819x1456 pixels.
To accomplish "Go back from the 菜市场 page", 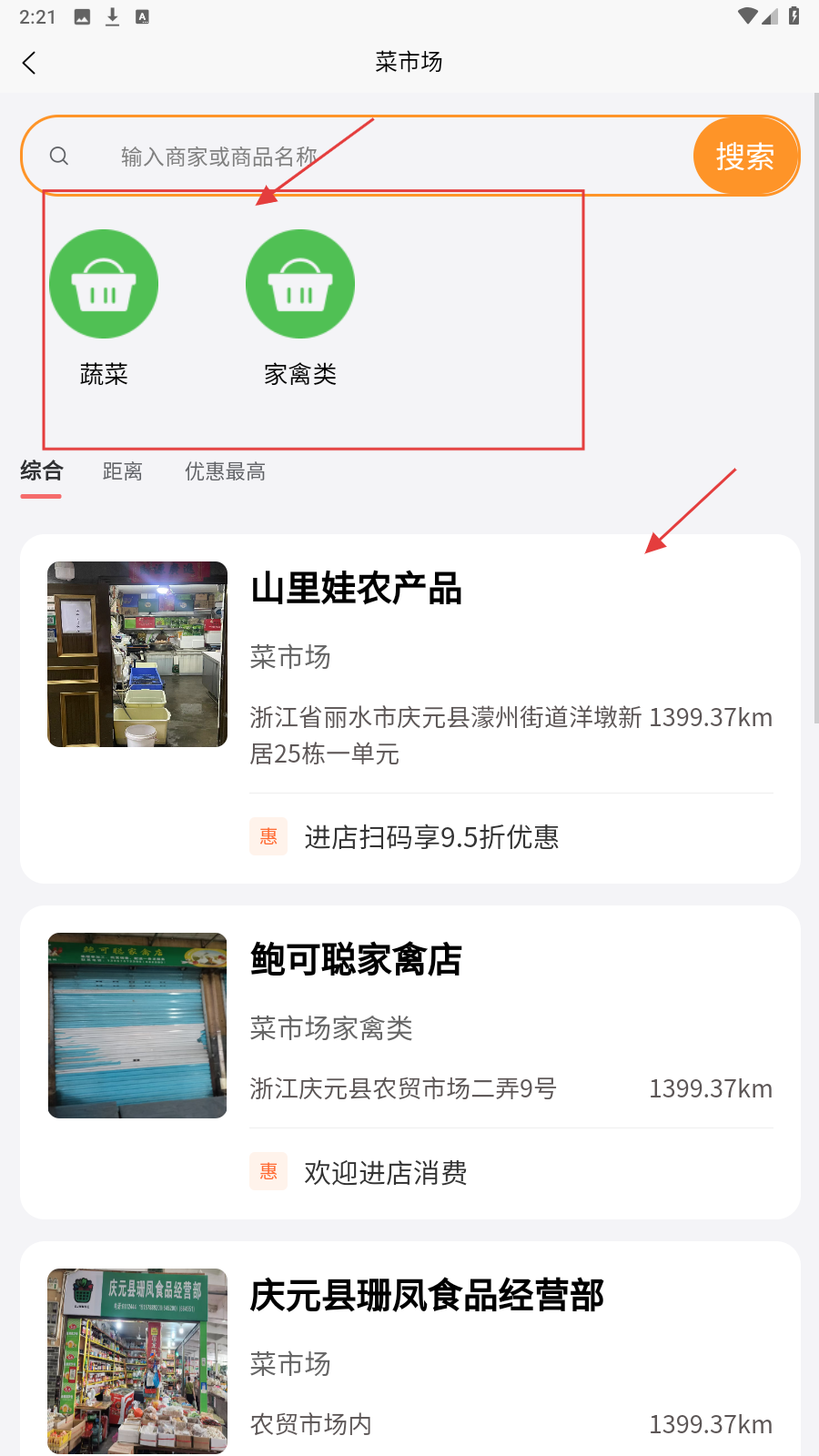I will point(29,63).
